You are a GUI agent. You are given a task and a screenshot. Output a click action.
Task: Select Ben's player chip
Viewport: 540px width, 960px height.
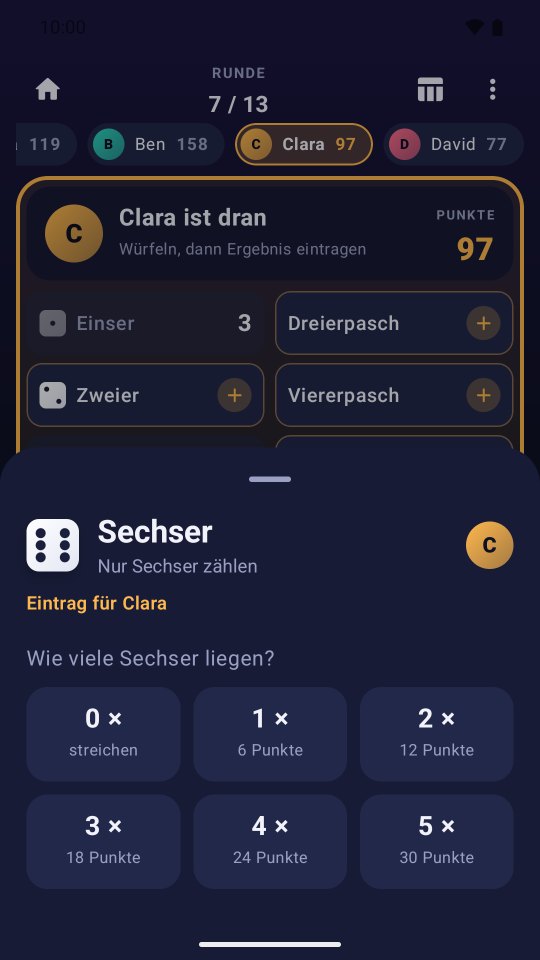(156, 144)
